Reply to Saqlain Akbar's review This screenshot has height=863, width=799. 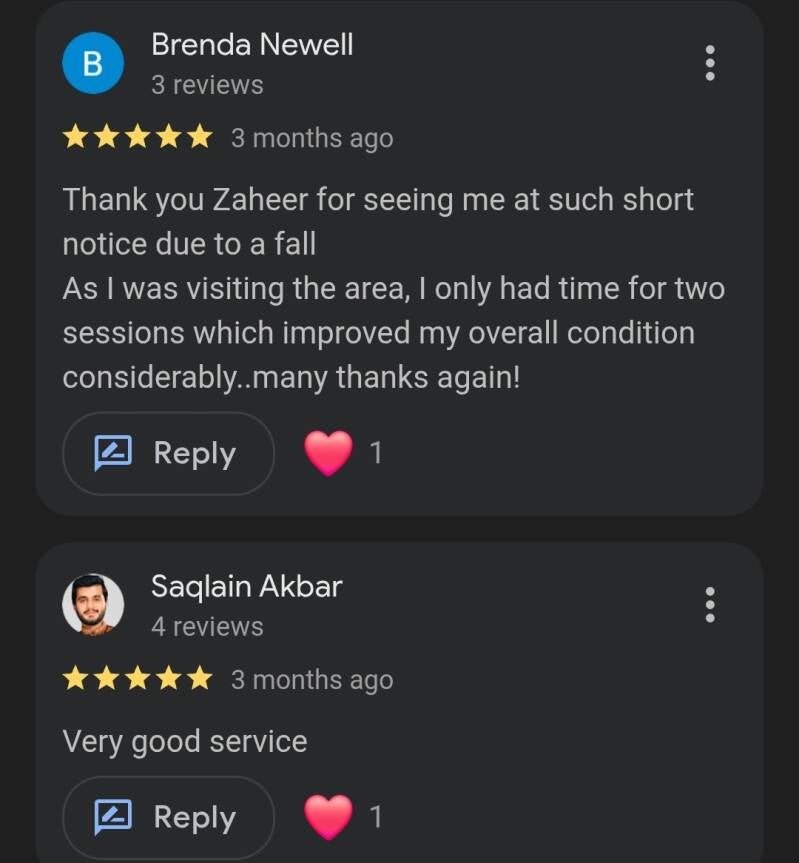[x=168, y=818]
